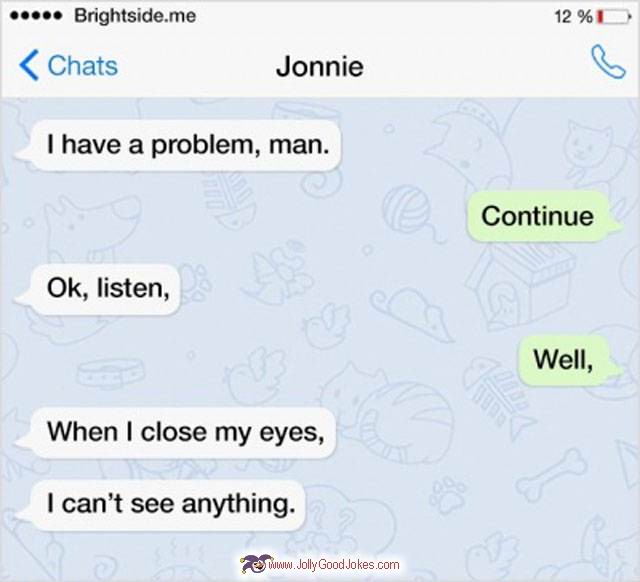
Task: Call Jonnie with the phone icon
Action: click(607, 63)
